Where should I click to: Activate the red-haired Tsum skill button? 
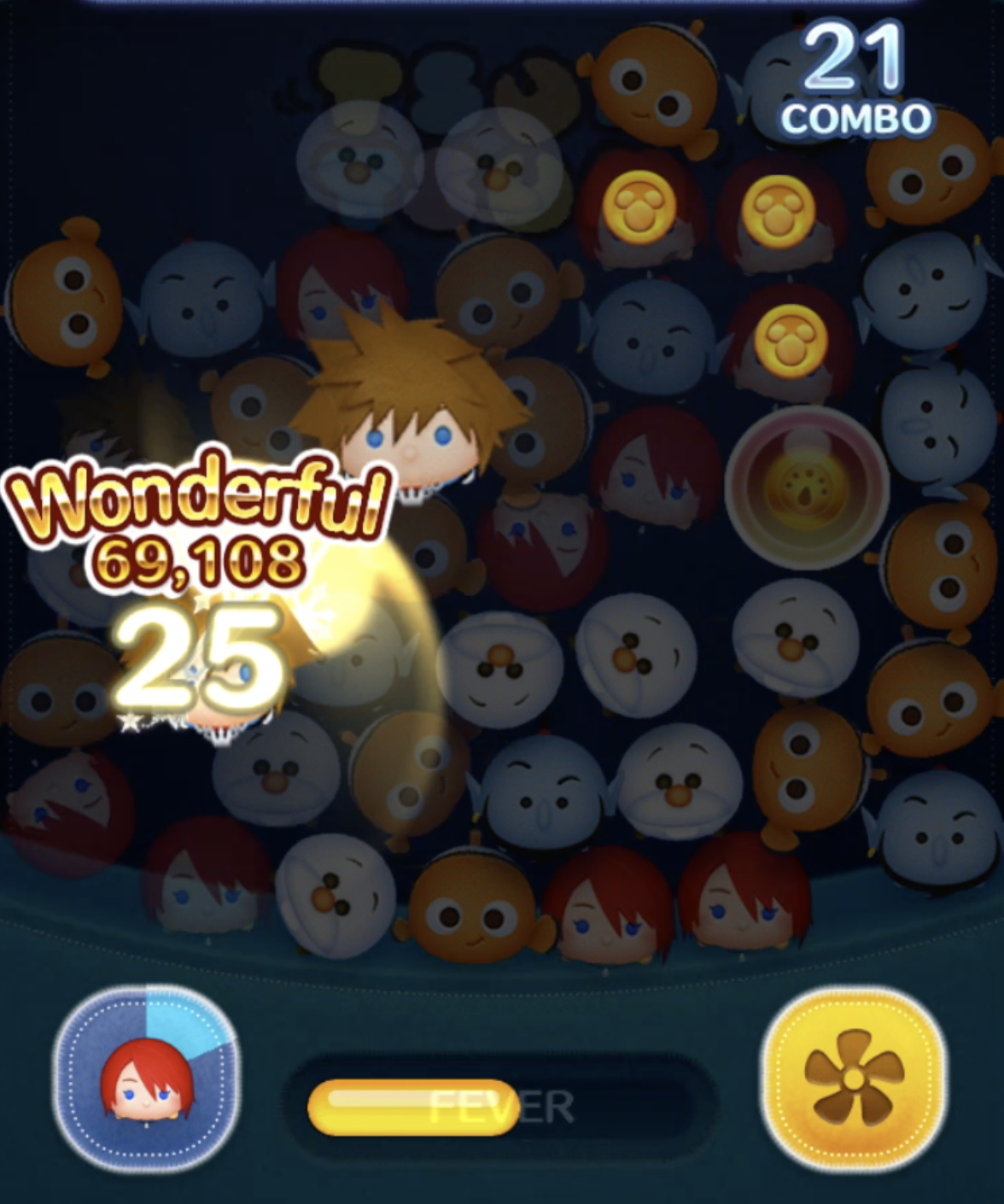[x=146, y=1079]
